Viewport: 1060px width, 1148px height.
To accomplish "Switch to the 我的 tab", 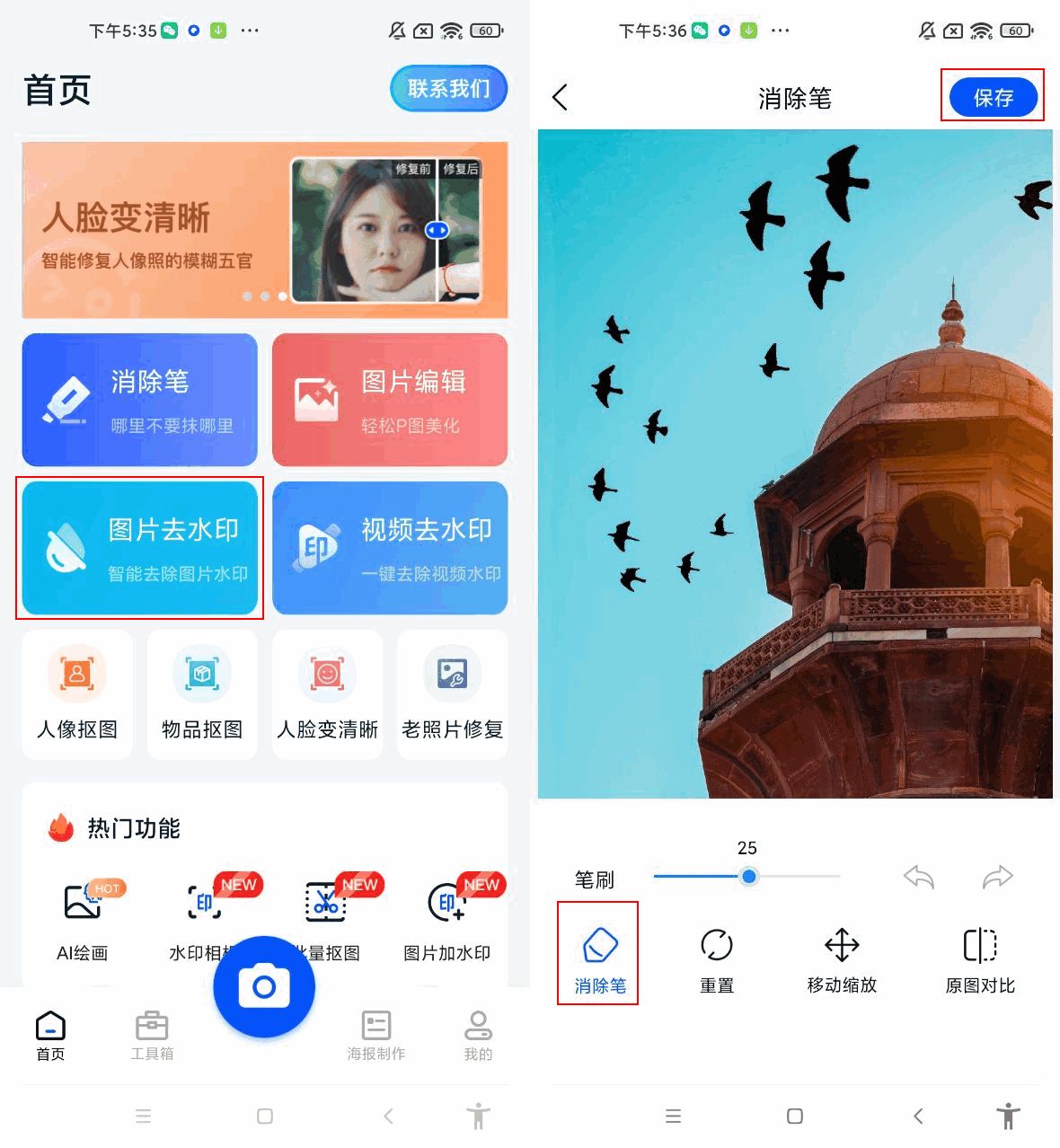I will (478, 1035).
